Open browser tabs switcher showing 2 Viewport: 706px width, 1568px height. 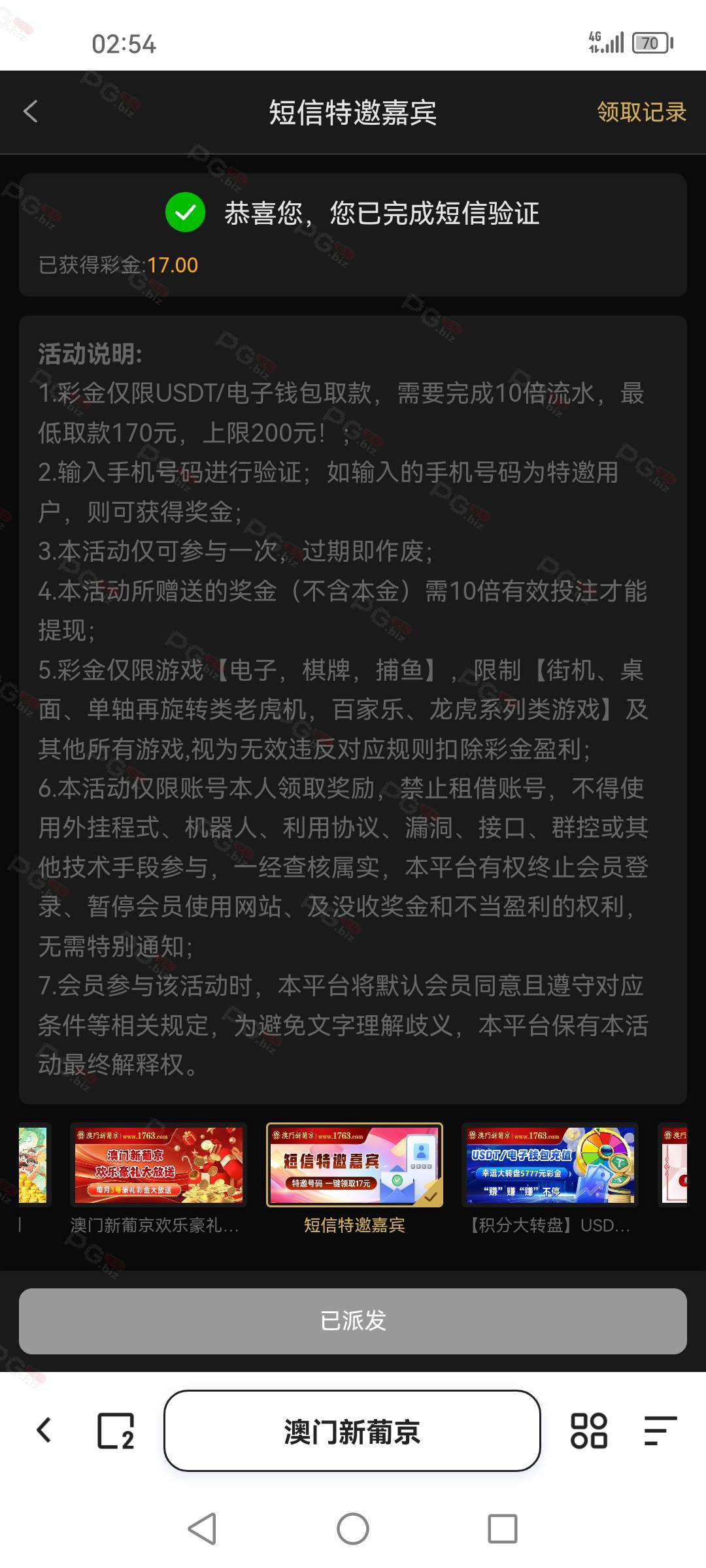point(116,1431)
